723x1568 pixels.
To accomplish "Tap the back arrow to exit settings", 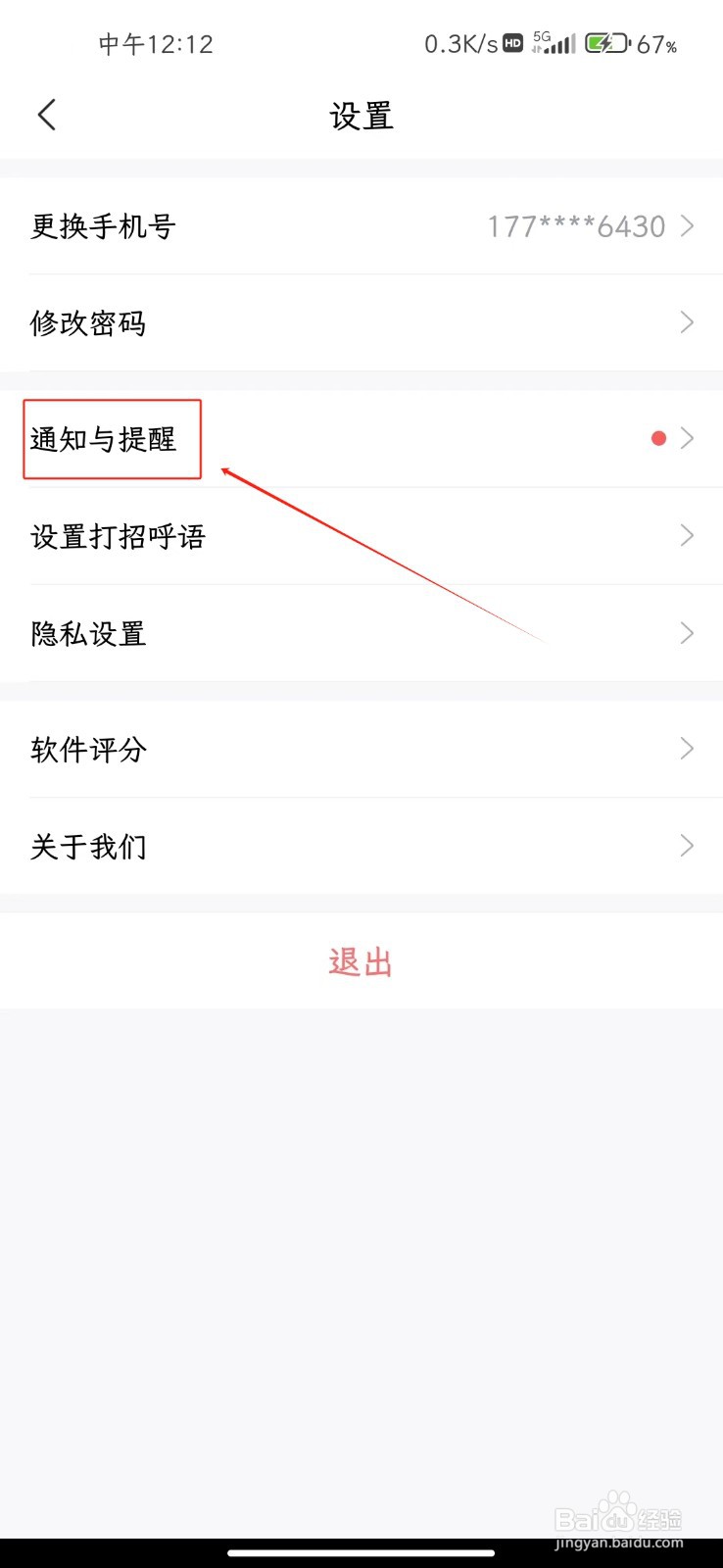I will (x=46, y=114).
